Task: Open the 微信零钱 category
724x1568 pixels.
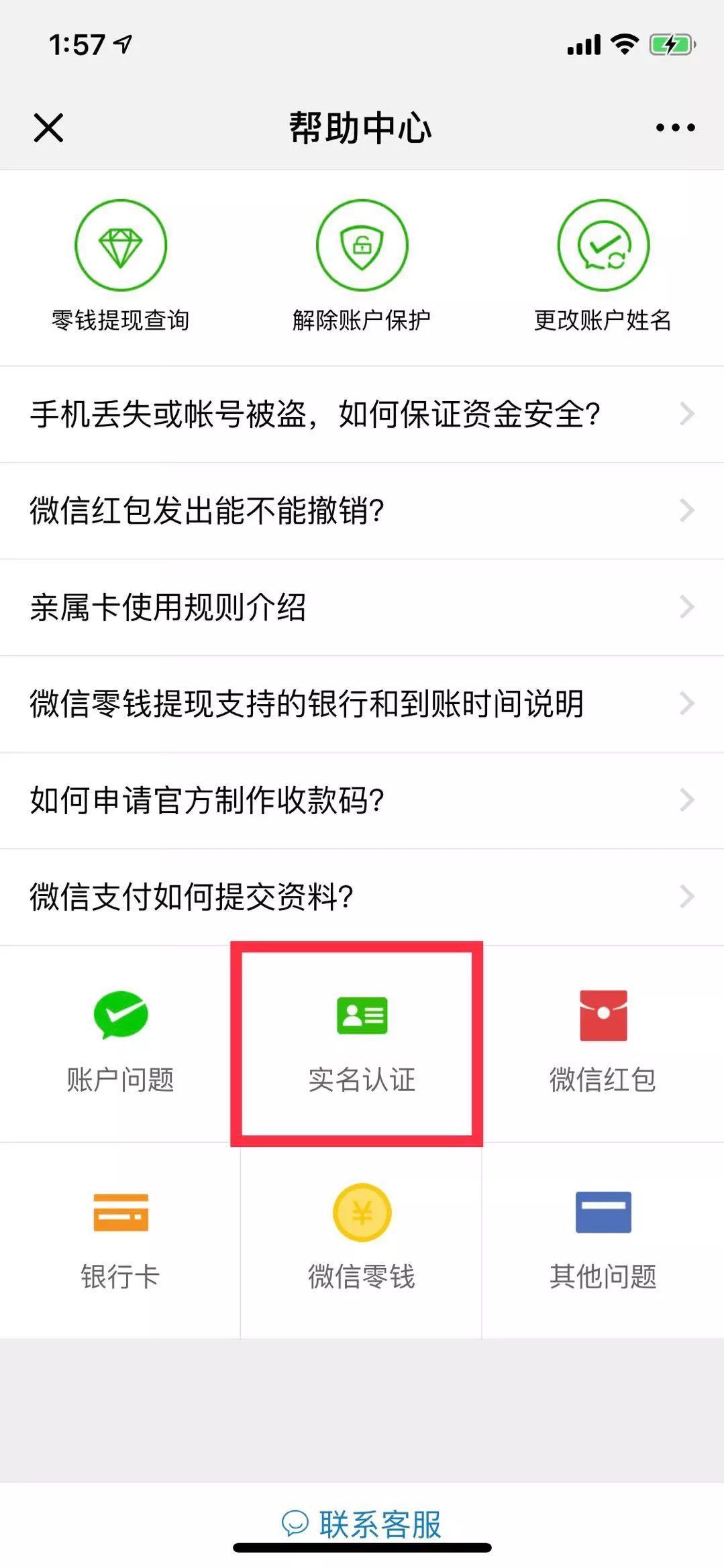Action: 362,1240
